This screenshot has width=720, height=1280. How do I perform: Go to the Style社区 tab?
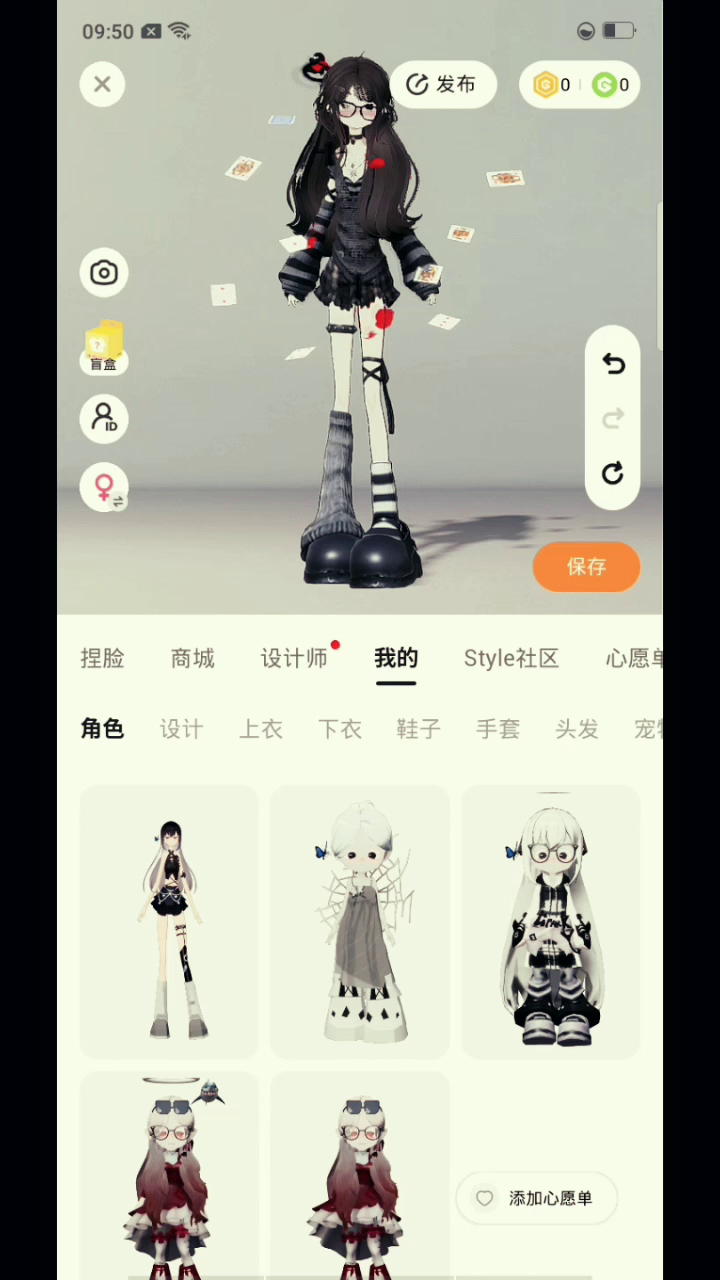(511, 658)
